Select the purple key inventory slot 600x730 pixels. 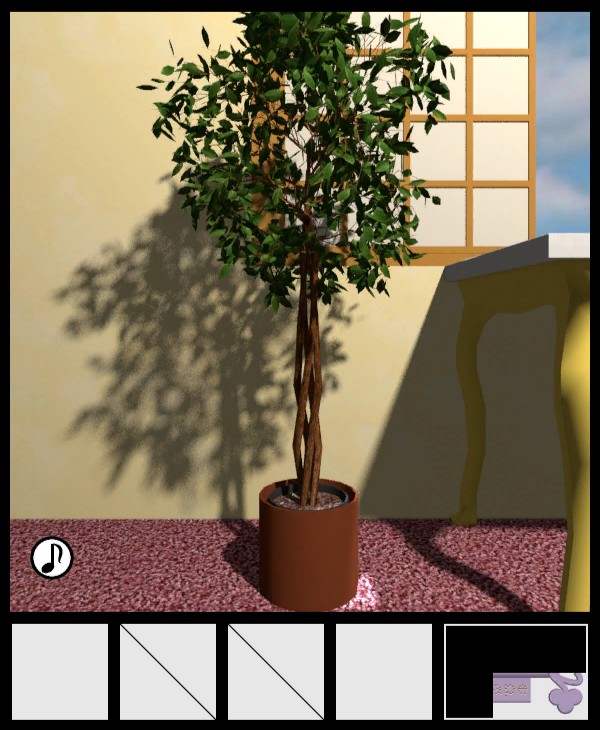click(x=516, y=672)
